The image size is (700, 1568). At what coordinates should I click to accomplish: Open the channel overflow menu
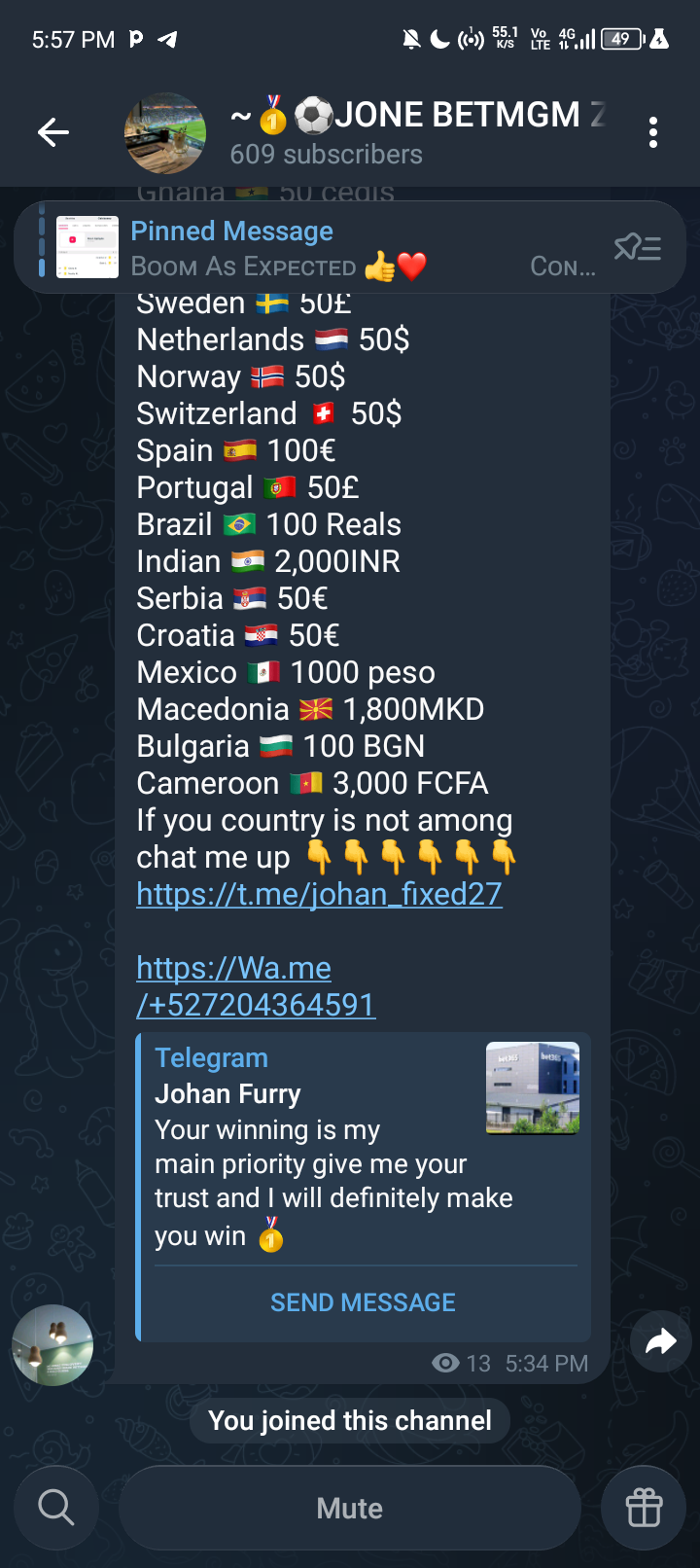(x=653, y=132)
